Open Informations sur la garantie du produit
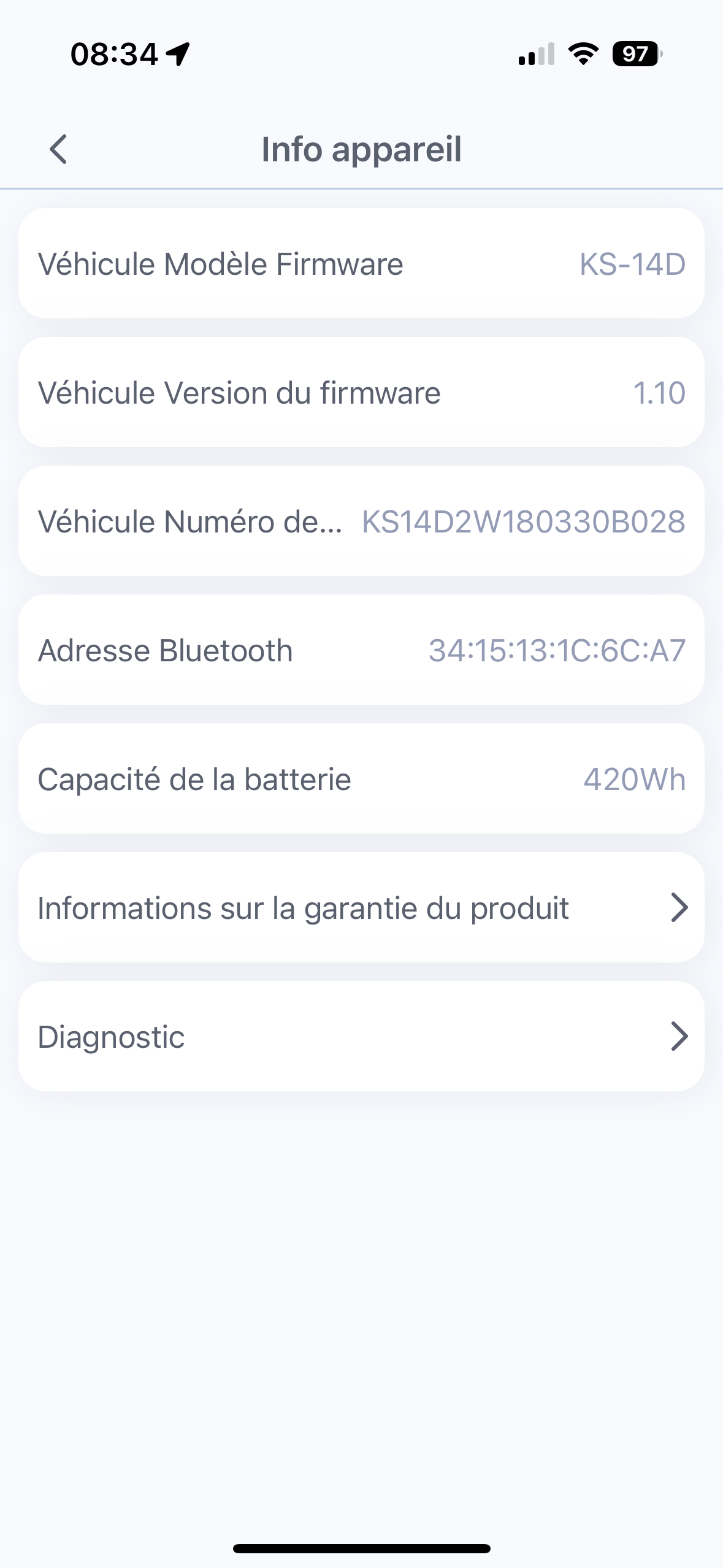Viewport: 723px width, 1568px height. (x=361, y=907)
